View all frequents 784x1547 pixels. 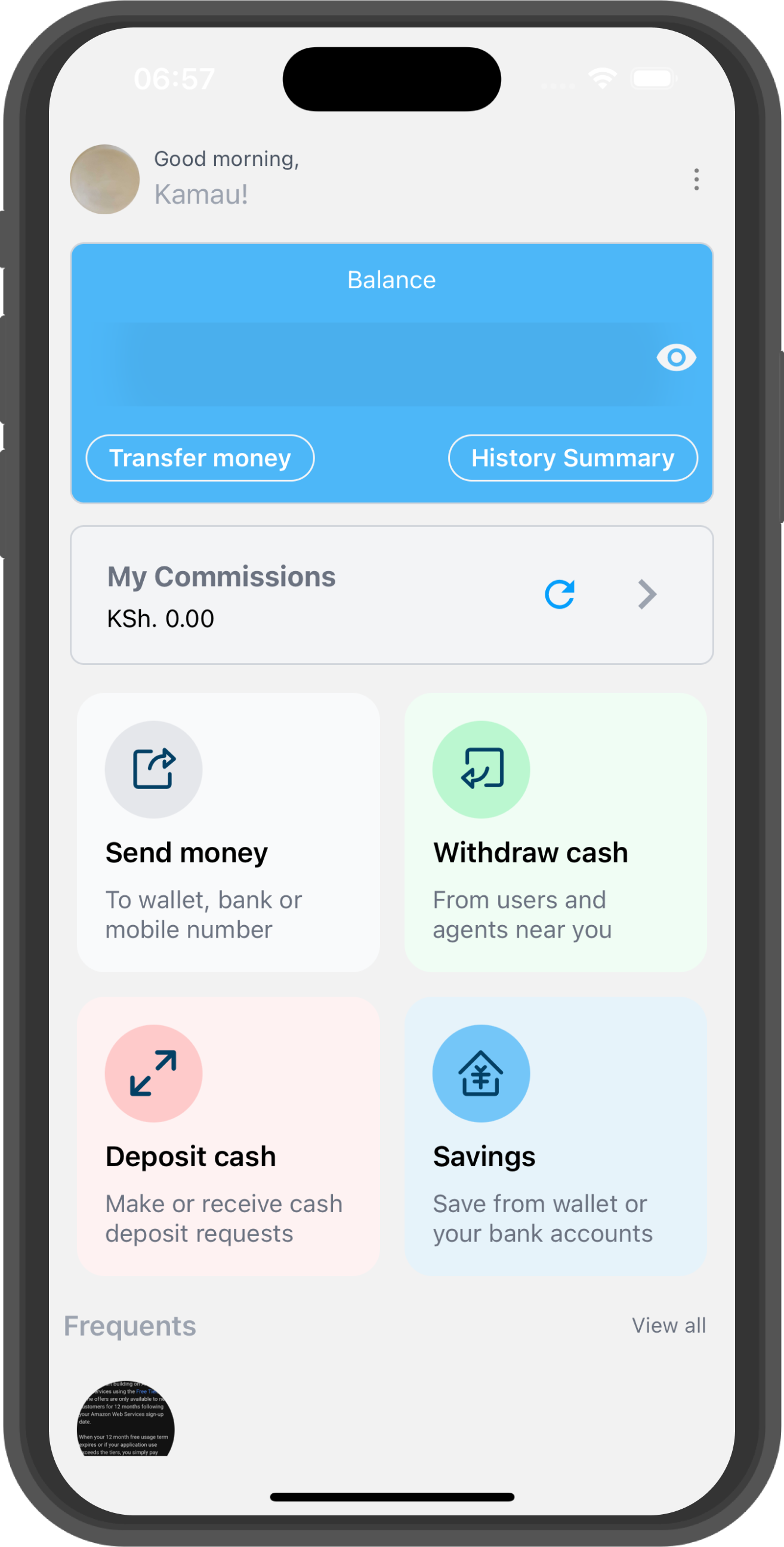(669, 1326)
